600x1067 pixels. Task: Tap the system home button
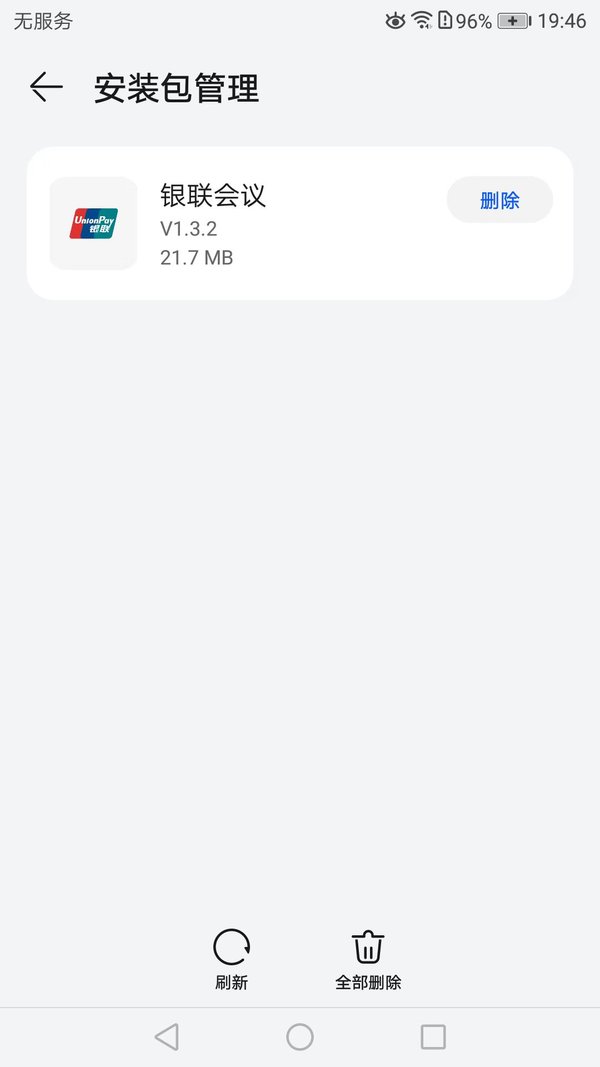tap(300, 1037)
